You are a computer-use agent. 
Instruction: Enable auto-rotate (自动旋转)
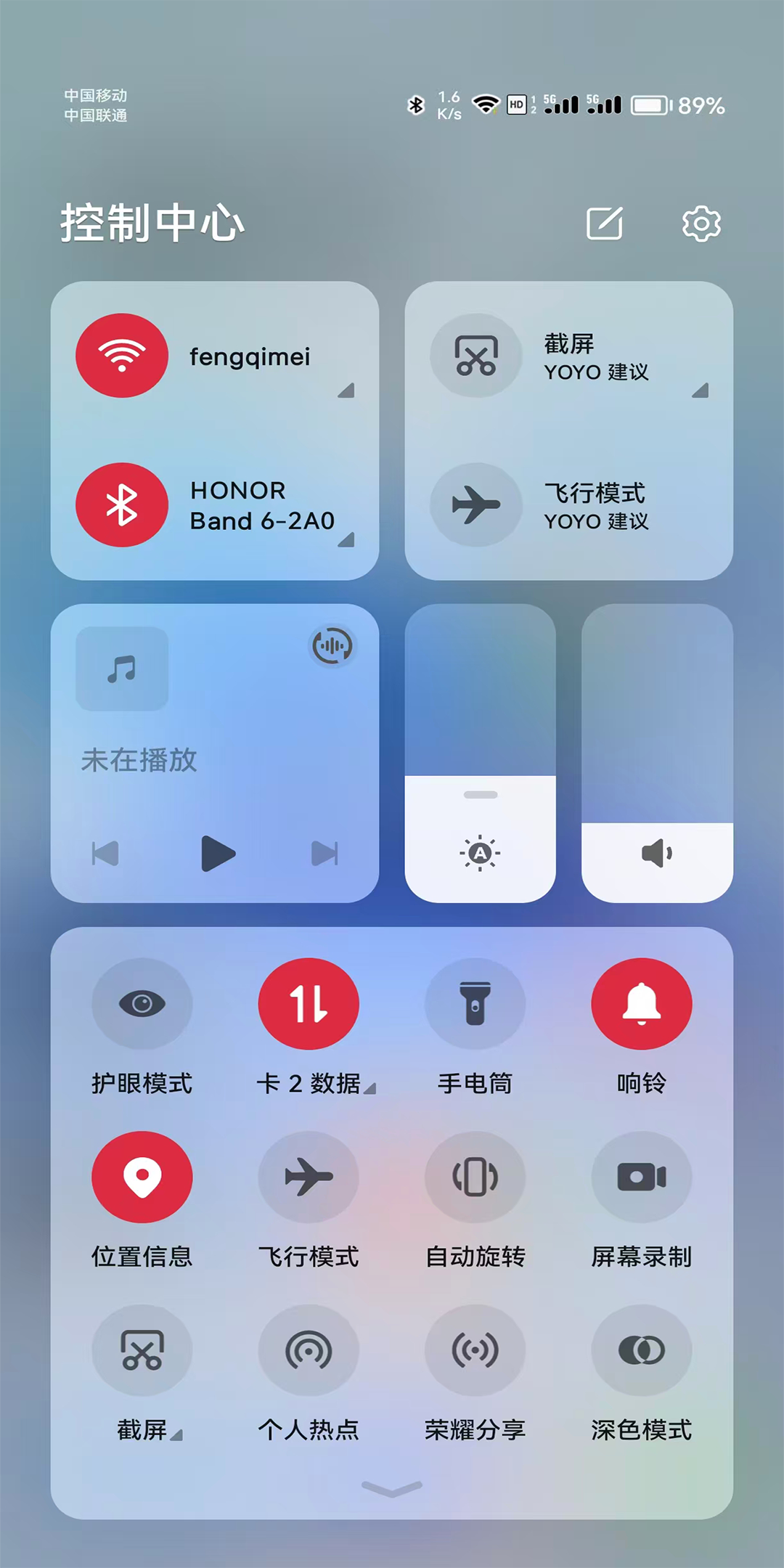click(475, 1177)
